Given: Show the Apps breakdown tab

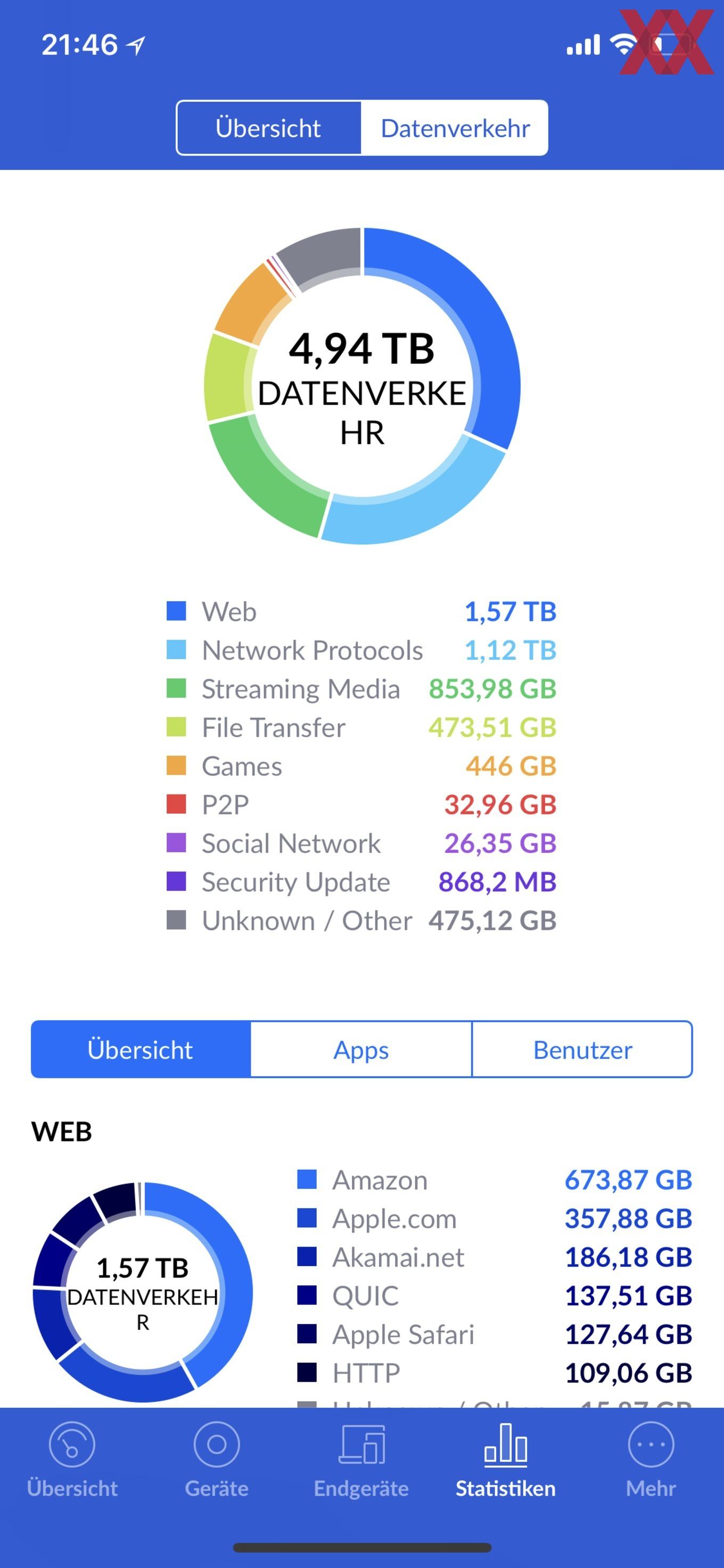Looking at the screenshot, I should (x=361, y=1049).
